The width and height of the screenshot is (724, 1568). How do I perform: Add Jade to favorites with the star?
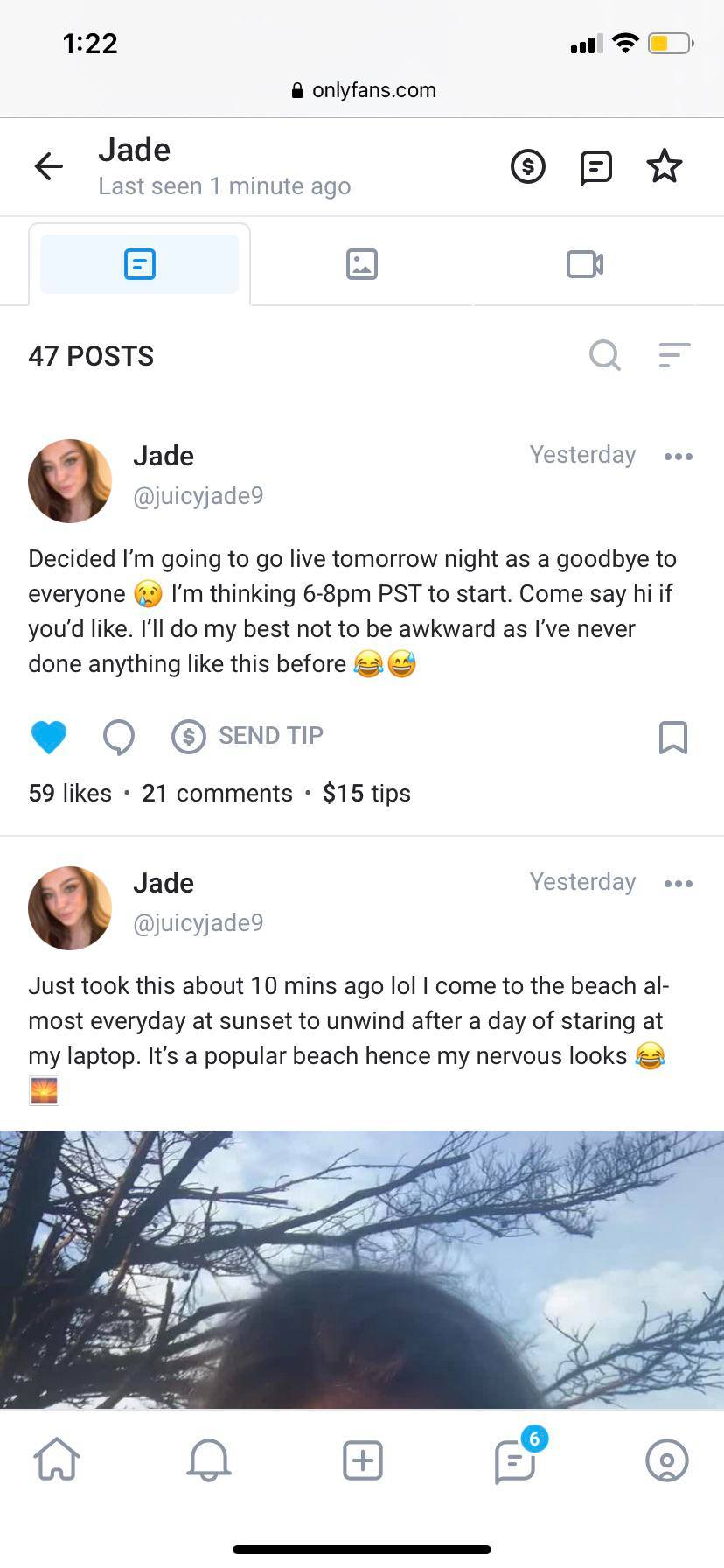click(665, 165)
